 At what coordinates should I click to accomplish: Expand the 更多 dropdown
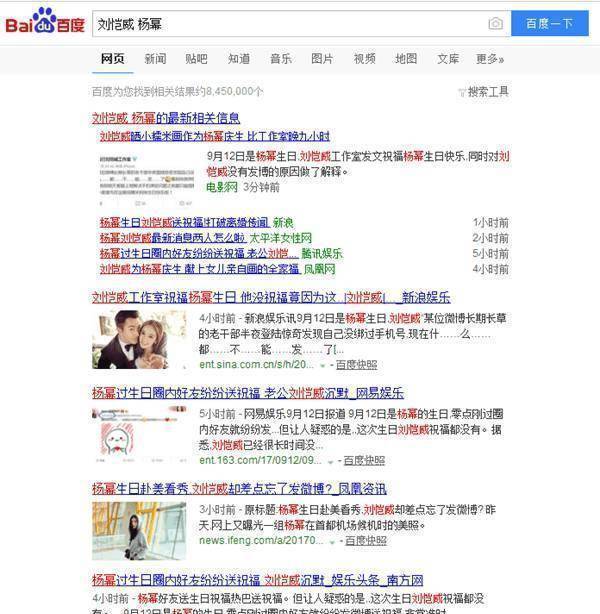pyautogui.click(x=489, y=59)
